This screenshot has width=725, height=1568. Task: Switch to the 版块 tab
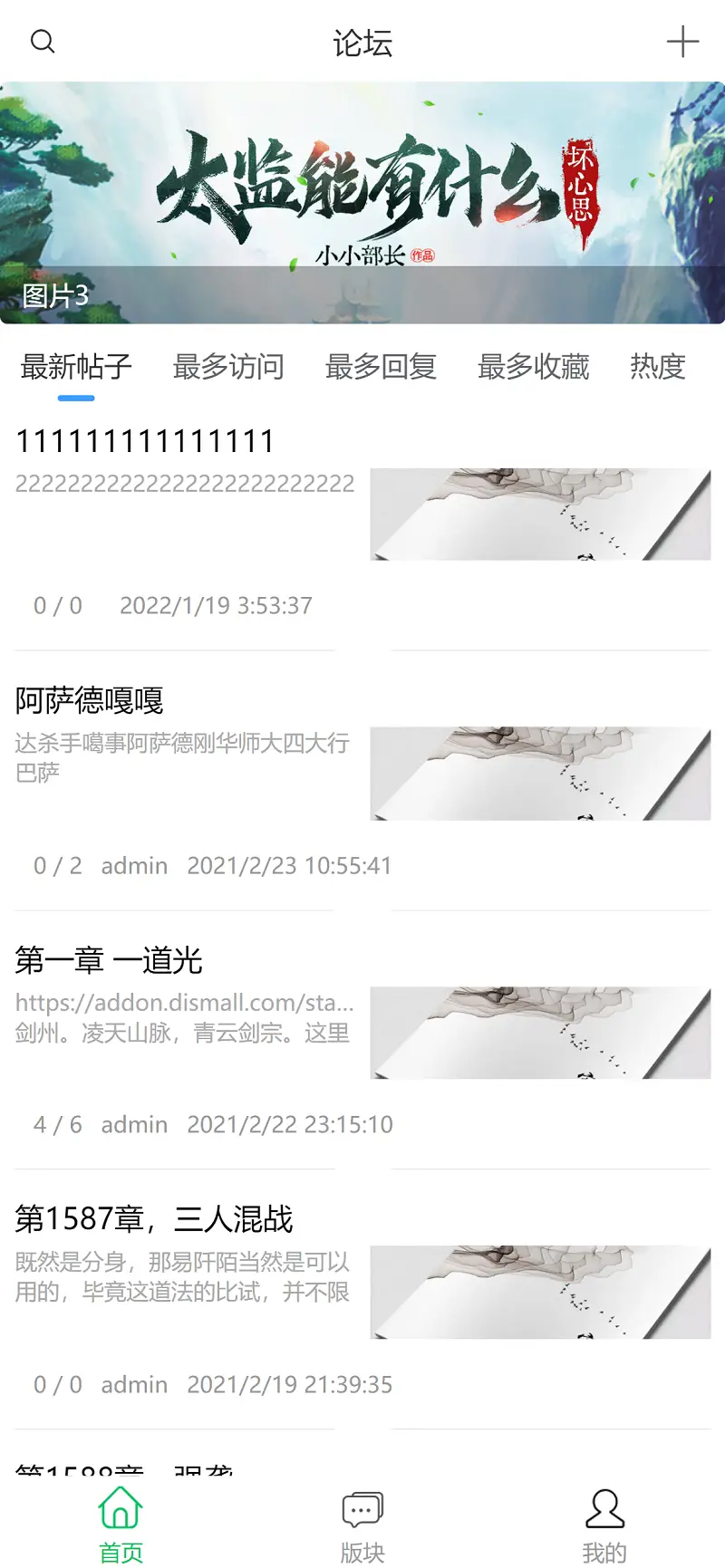click(362, 1525)
